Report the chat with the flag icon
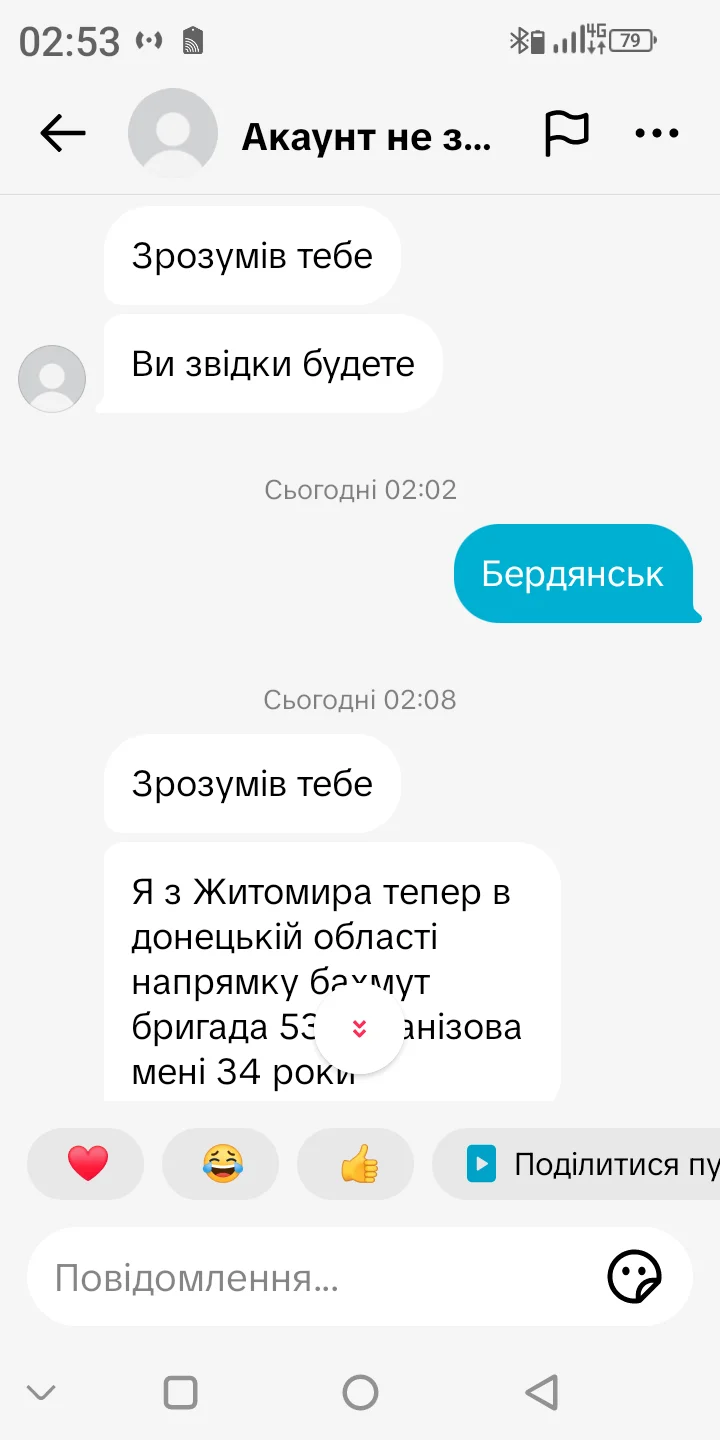This screenshot has height=1440, width=720. tap(566, 133)
